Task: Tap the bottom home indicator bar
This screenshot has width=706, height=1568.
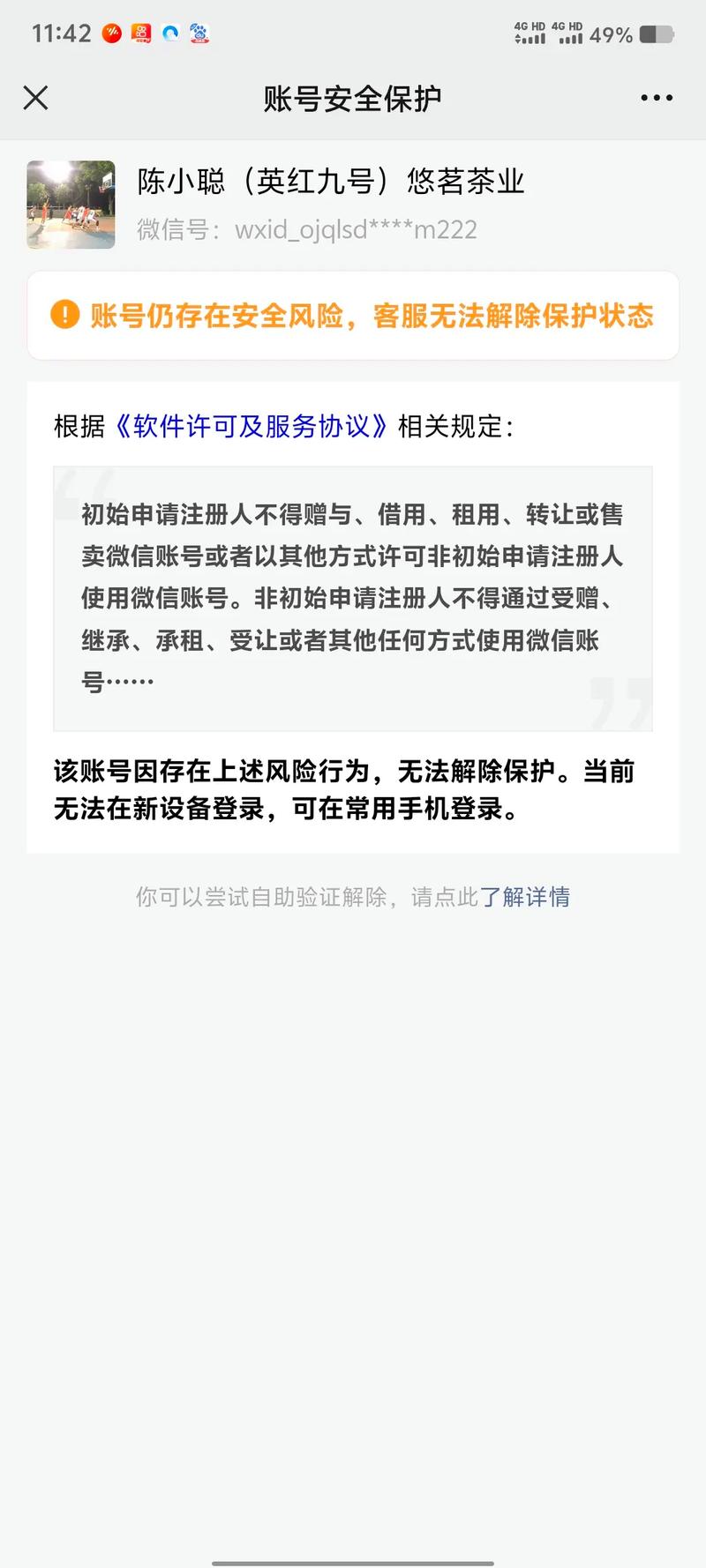Action: 353,1557
